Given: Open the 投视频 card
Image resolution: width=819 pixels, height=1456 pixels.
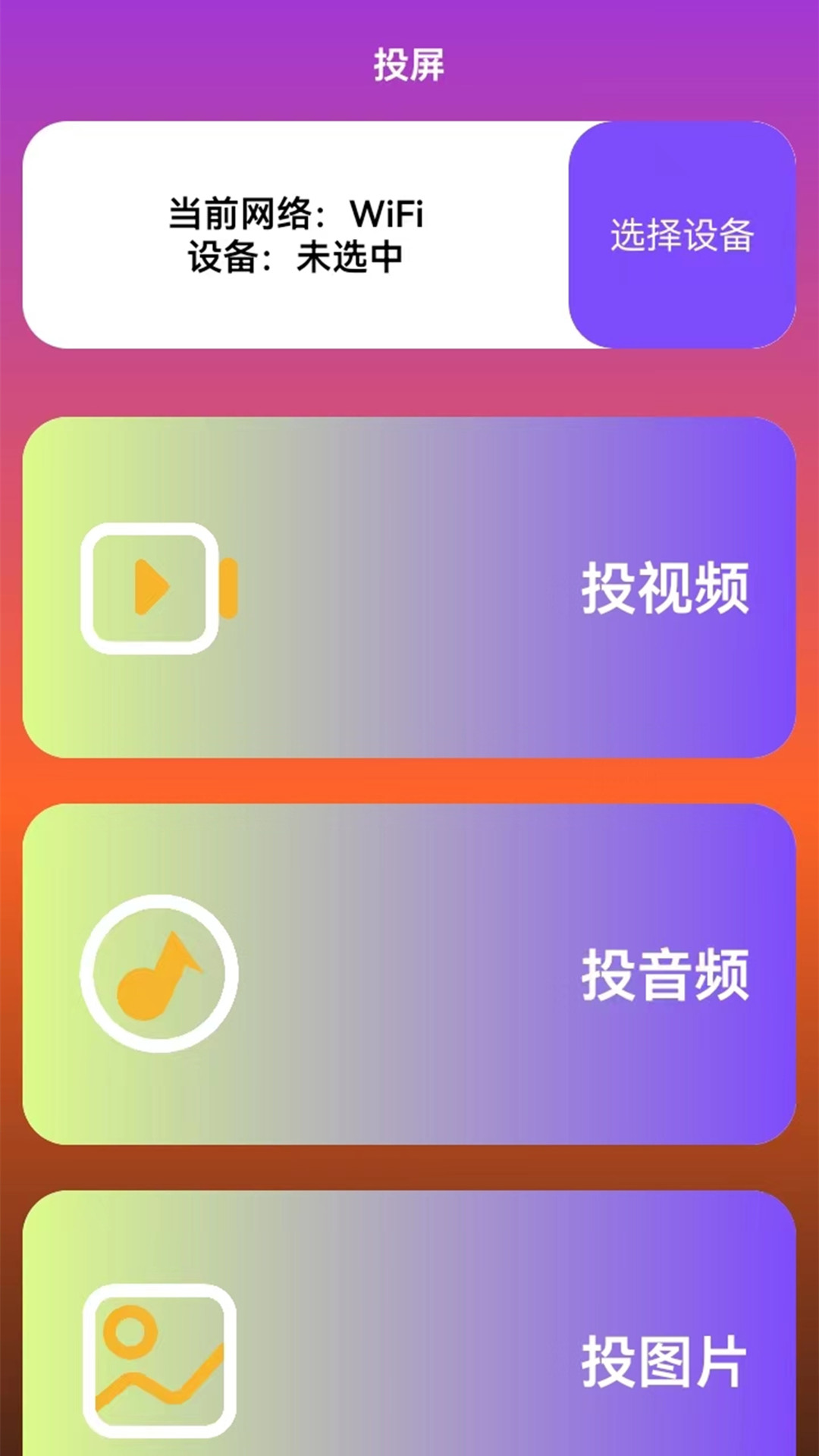Looking at the screenshot, I should click(409, 588).
